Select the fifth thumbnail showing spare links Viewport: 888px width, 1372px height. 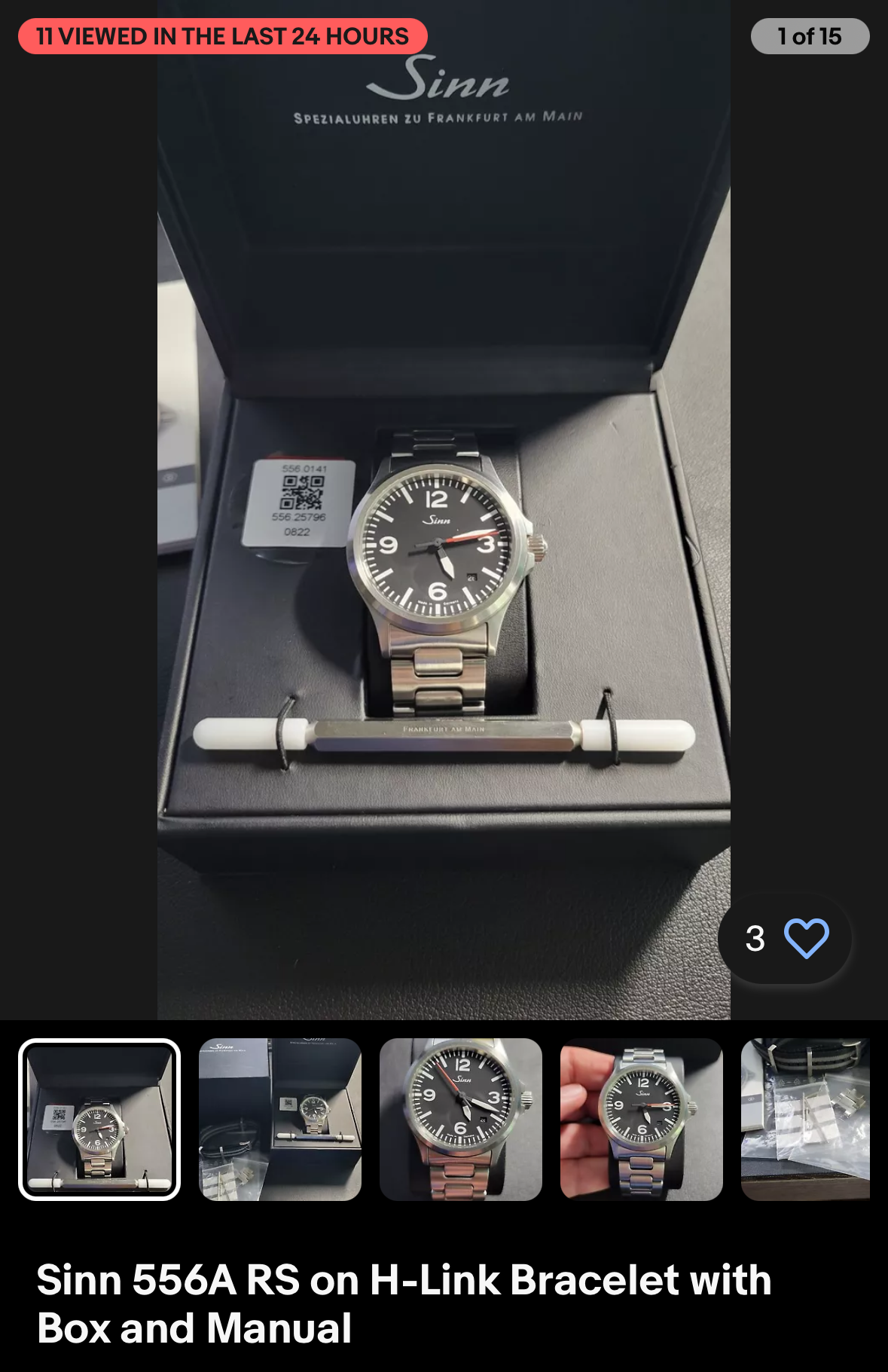coord(806,1119)
